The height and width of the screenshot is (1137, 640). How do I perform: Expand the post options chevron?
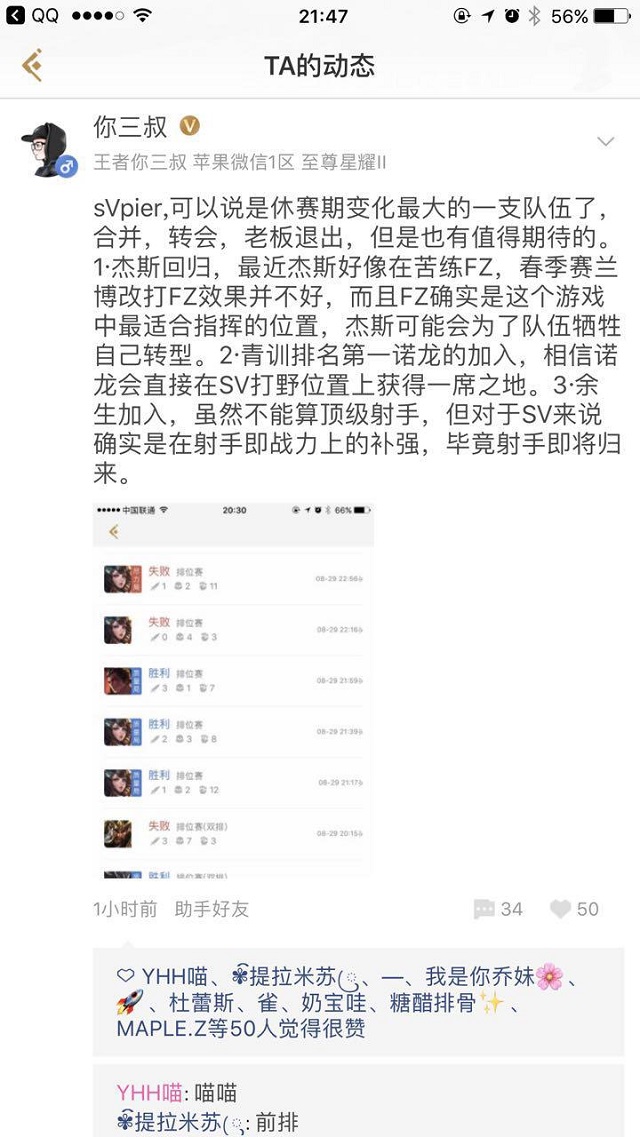pyautogui.click(x=605, y=140)
